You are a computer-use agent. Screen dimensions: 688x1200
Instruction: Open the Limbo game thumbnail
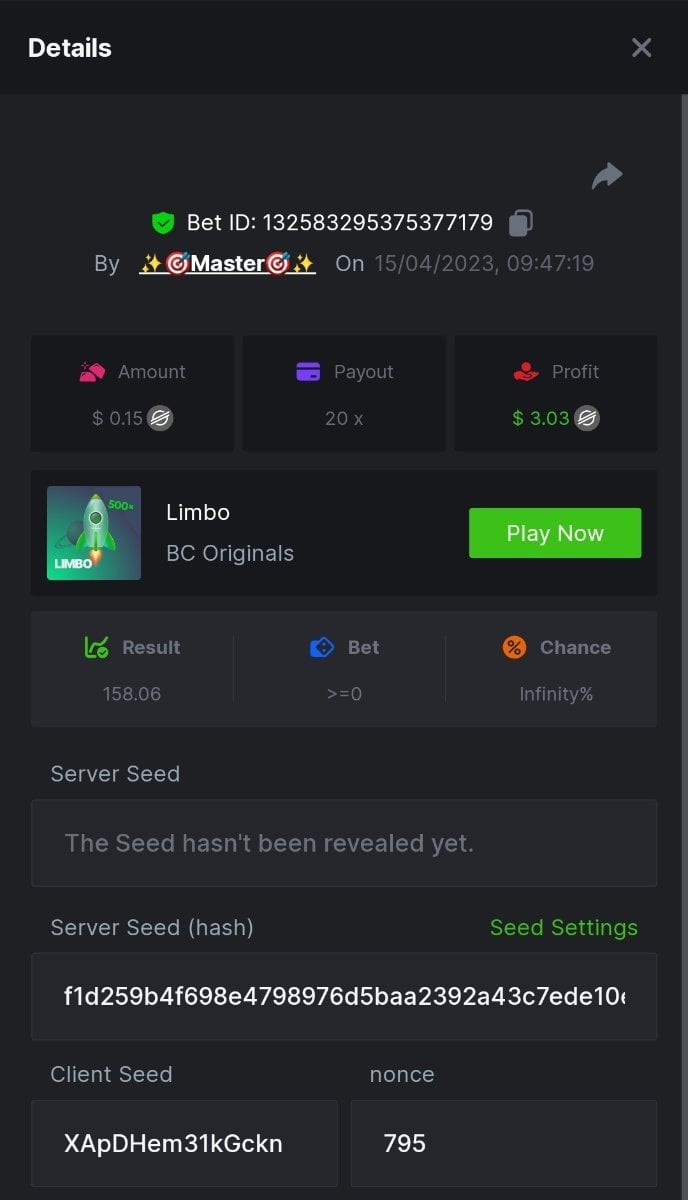click(x=94, y=533)
